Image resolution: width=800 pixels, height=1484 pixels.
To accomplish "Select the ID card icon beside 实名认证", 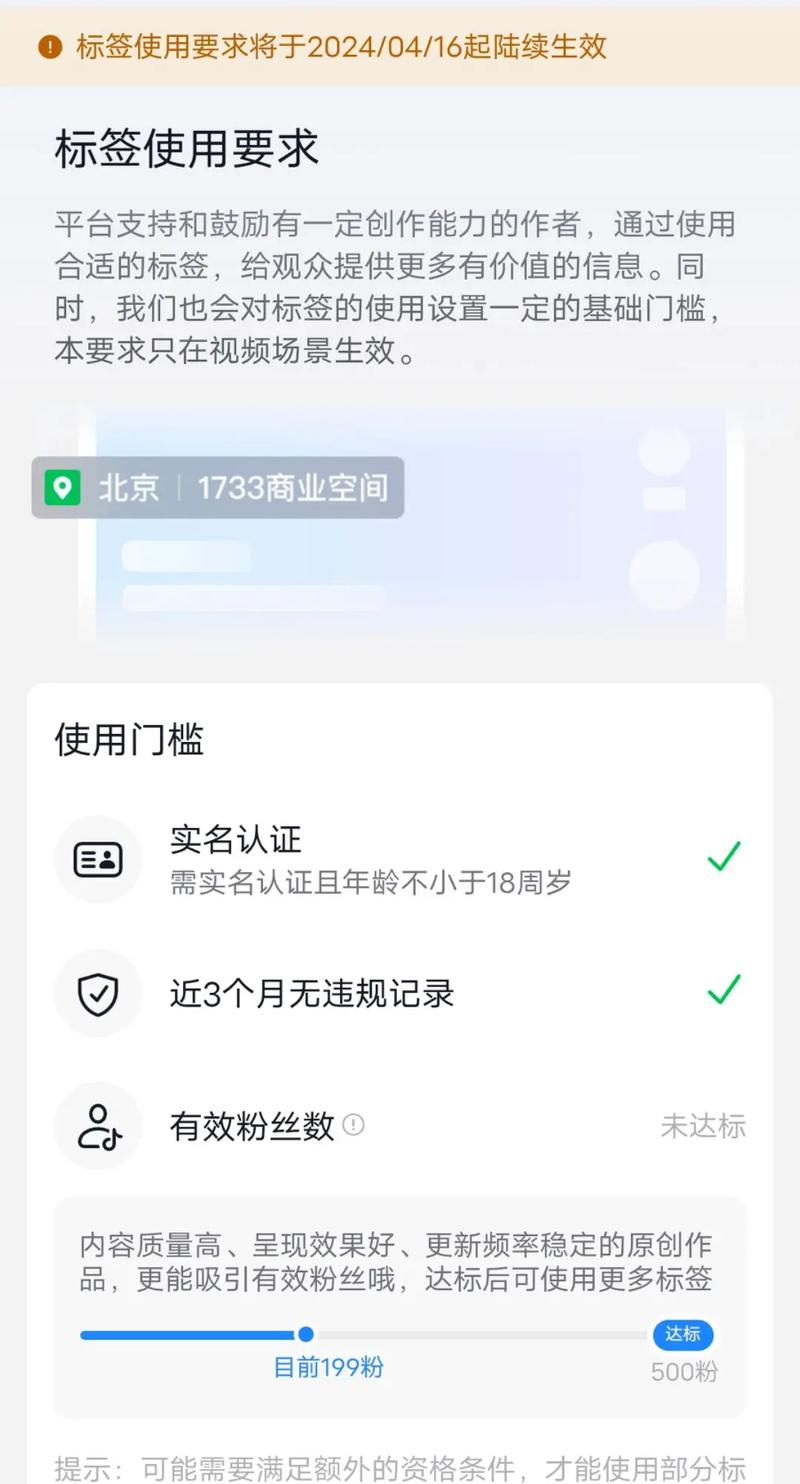I will click(x=98, y=858).
